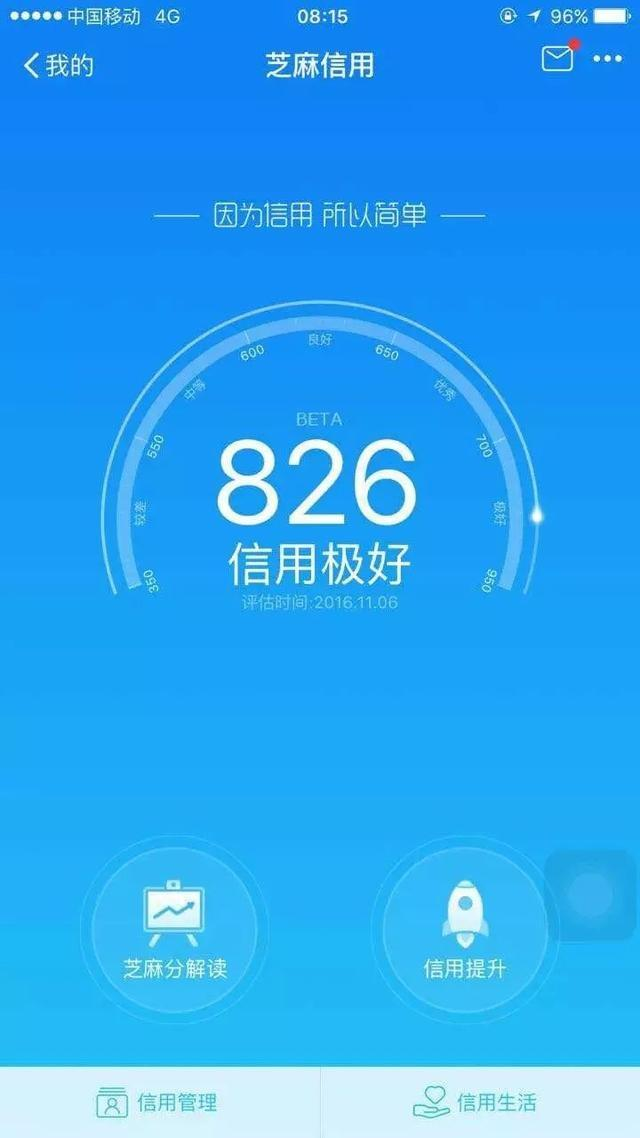This screenshot has height=1138, width=640.
Task: Open the three-dot overflow menu
Action: click(607, 59)
